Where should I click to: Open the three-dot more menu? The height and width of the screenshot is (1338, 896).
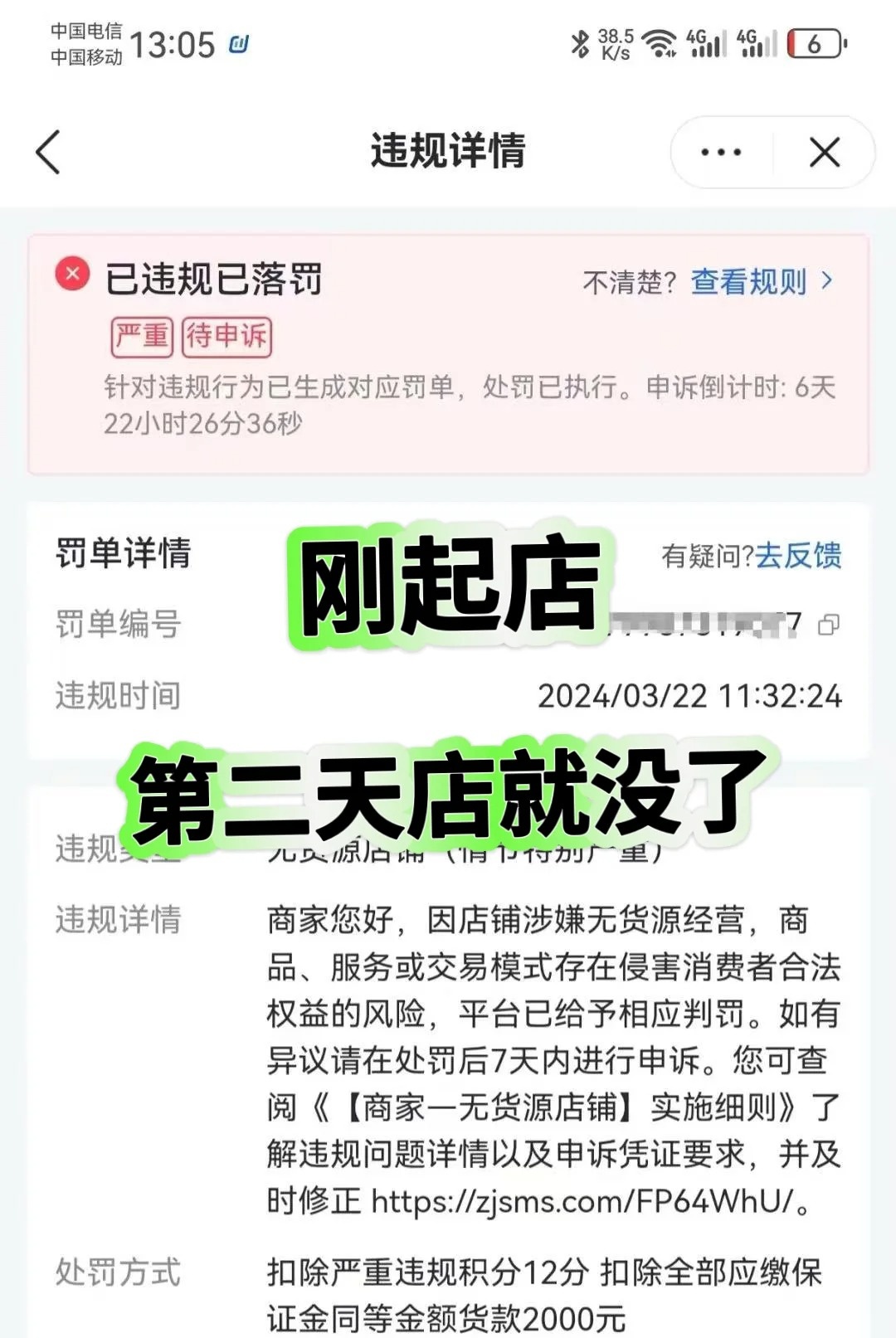coord(721,153)
